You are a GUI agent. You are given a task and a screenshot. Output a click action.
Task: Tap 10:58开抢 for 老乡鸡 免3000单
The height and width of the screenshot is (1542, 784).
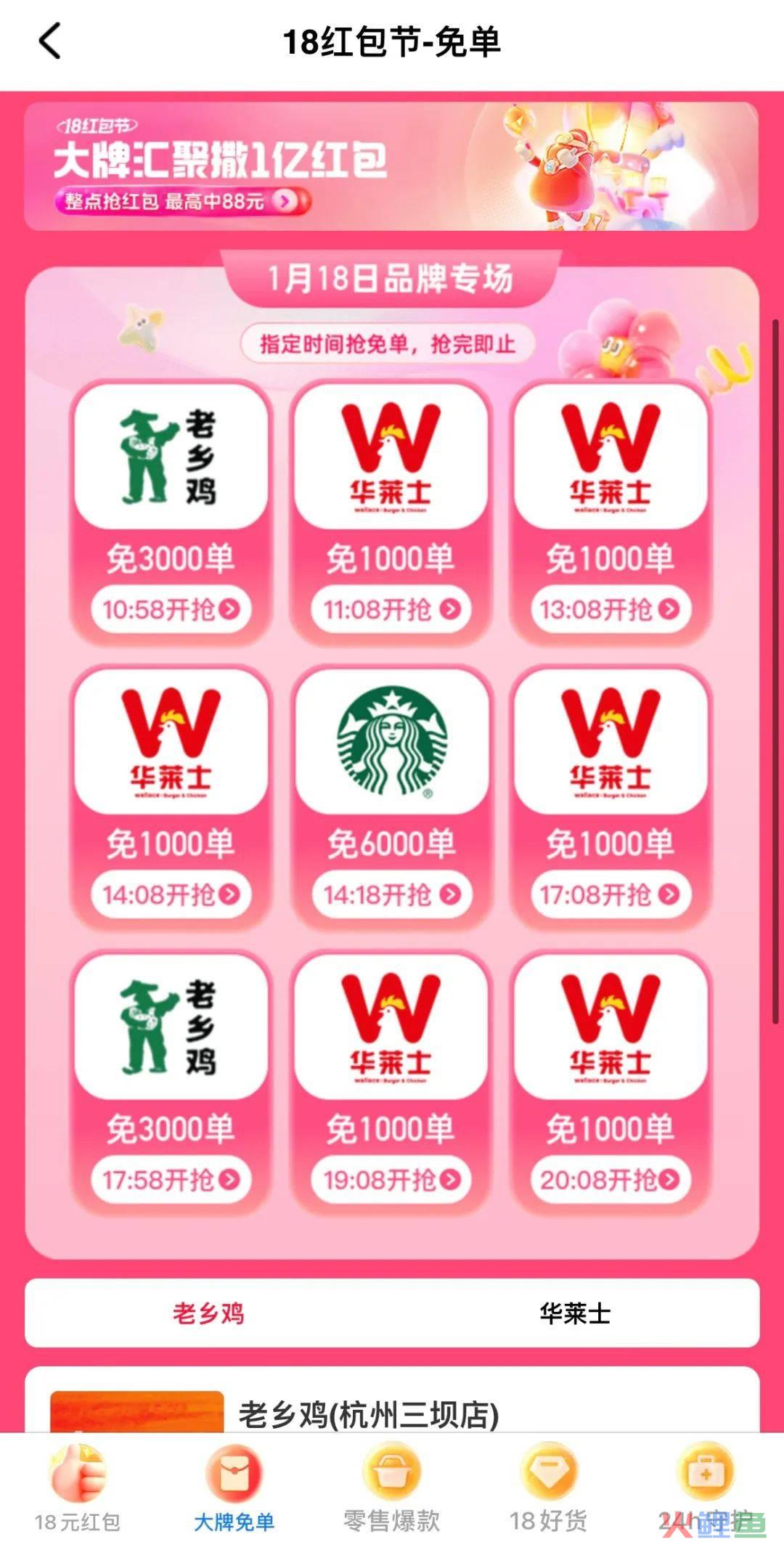171,609
